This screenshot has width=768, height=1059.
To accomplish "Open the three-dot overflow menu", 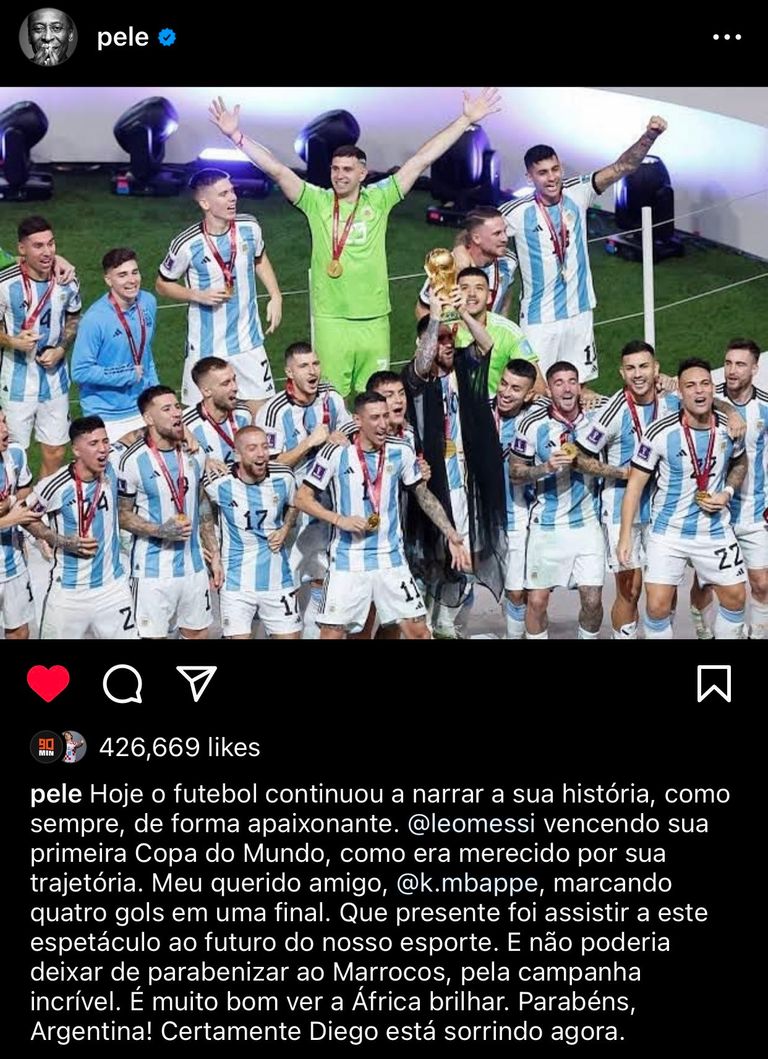I will (x=727, y=38).
